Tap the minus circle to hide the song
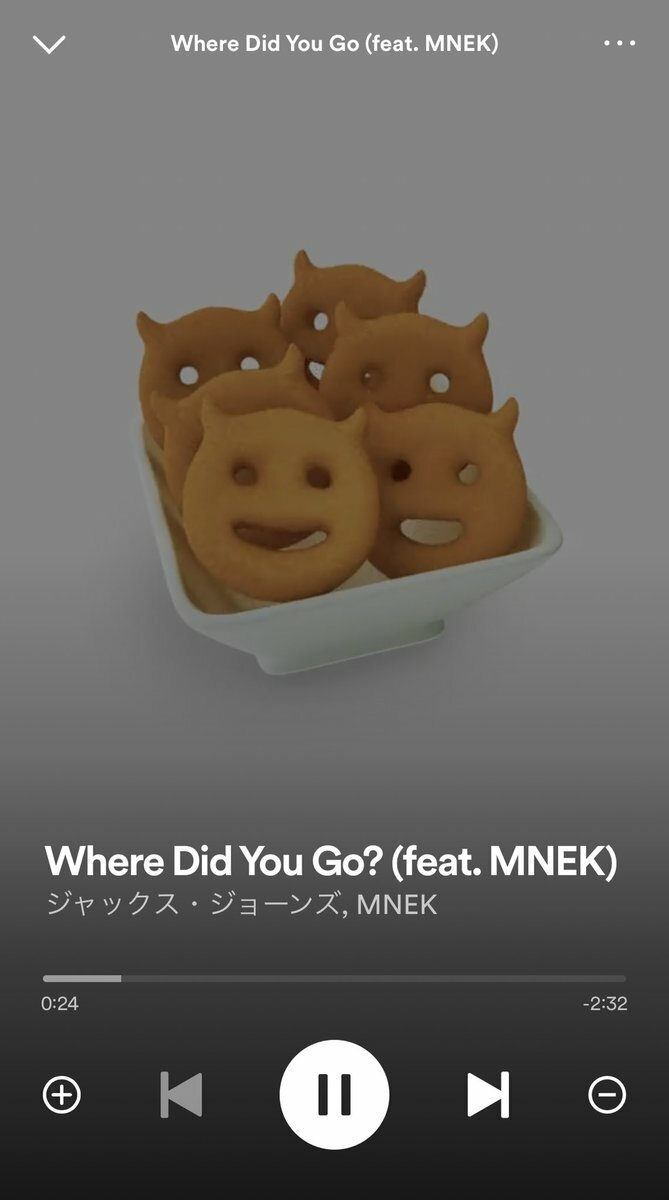 click(x=607, y=1094)
